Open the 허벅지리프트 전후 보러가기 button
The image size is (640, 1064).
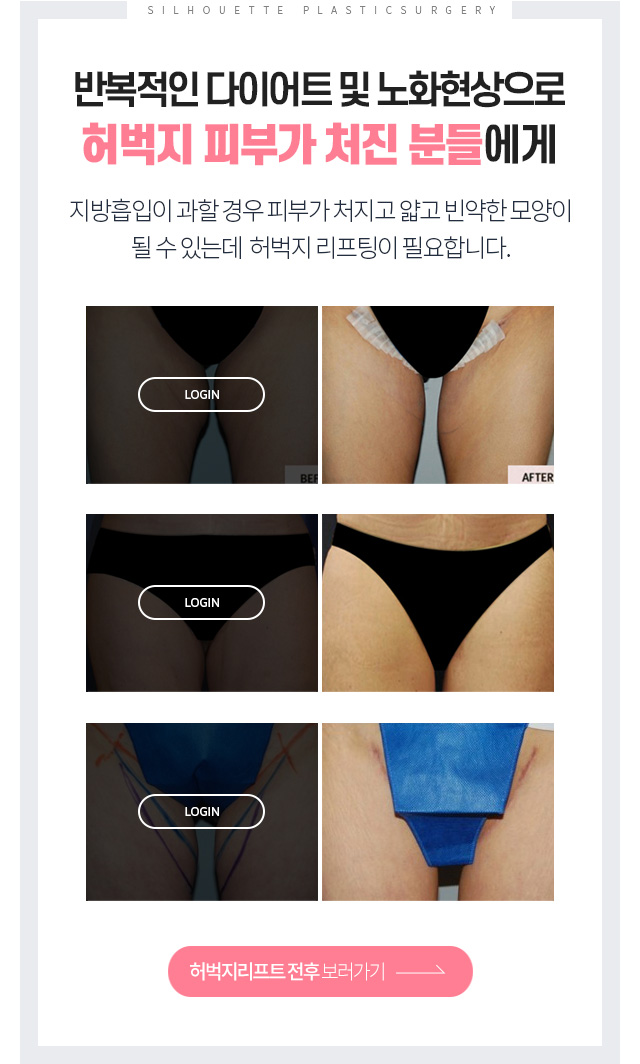click(320, 971)
